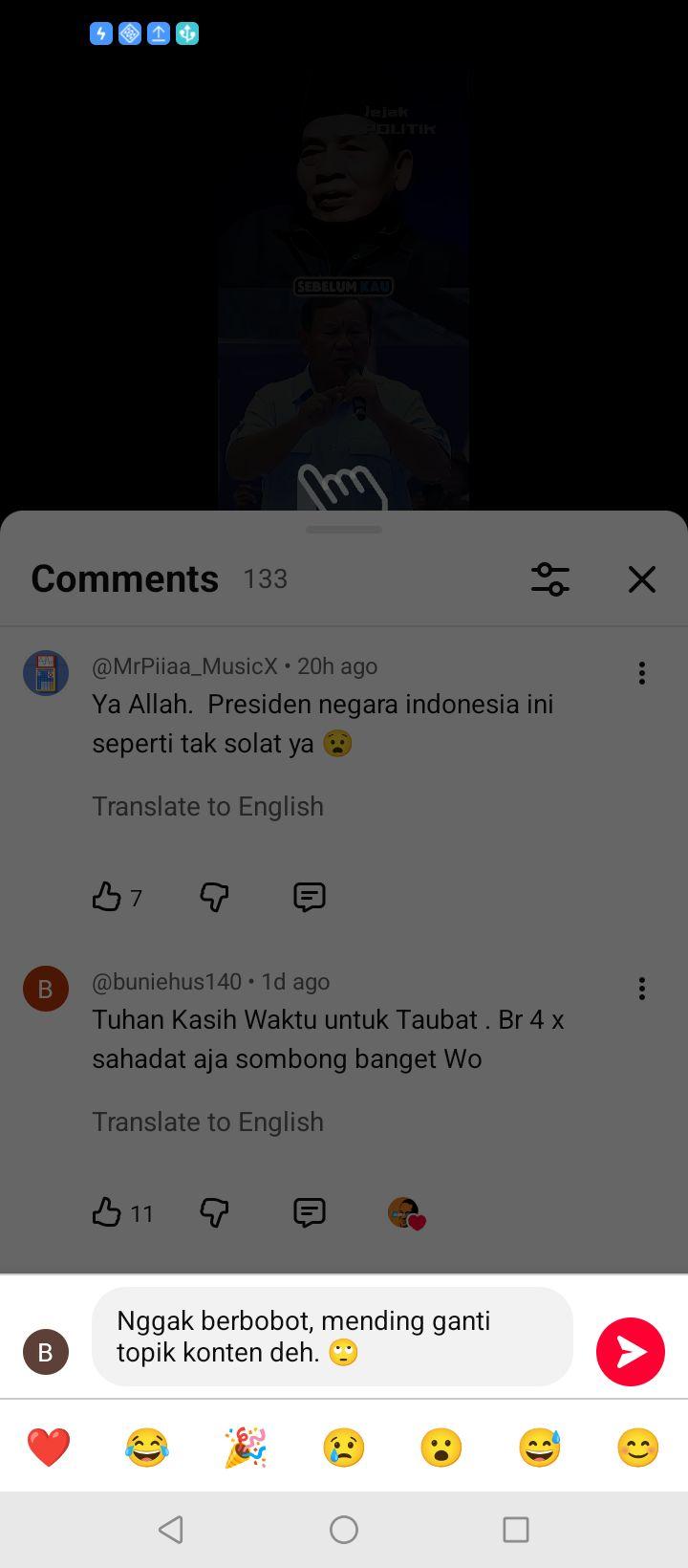The width and height of the screenshot is (688, 1568).
Task: Tap the comment text field
Action: click(333, 1337)
